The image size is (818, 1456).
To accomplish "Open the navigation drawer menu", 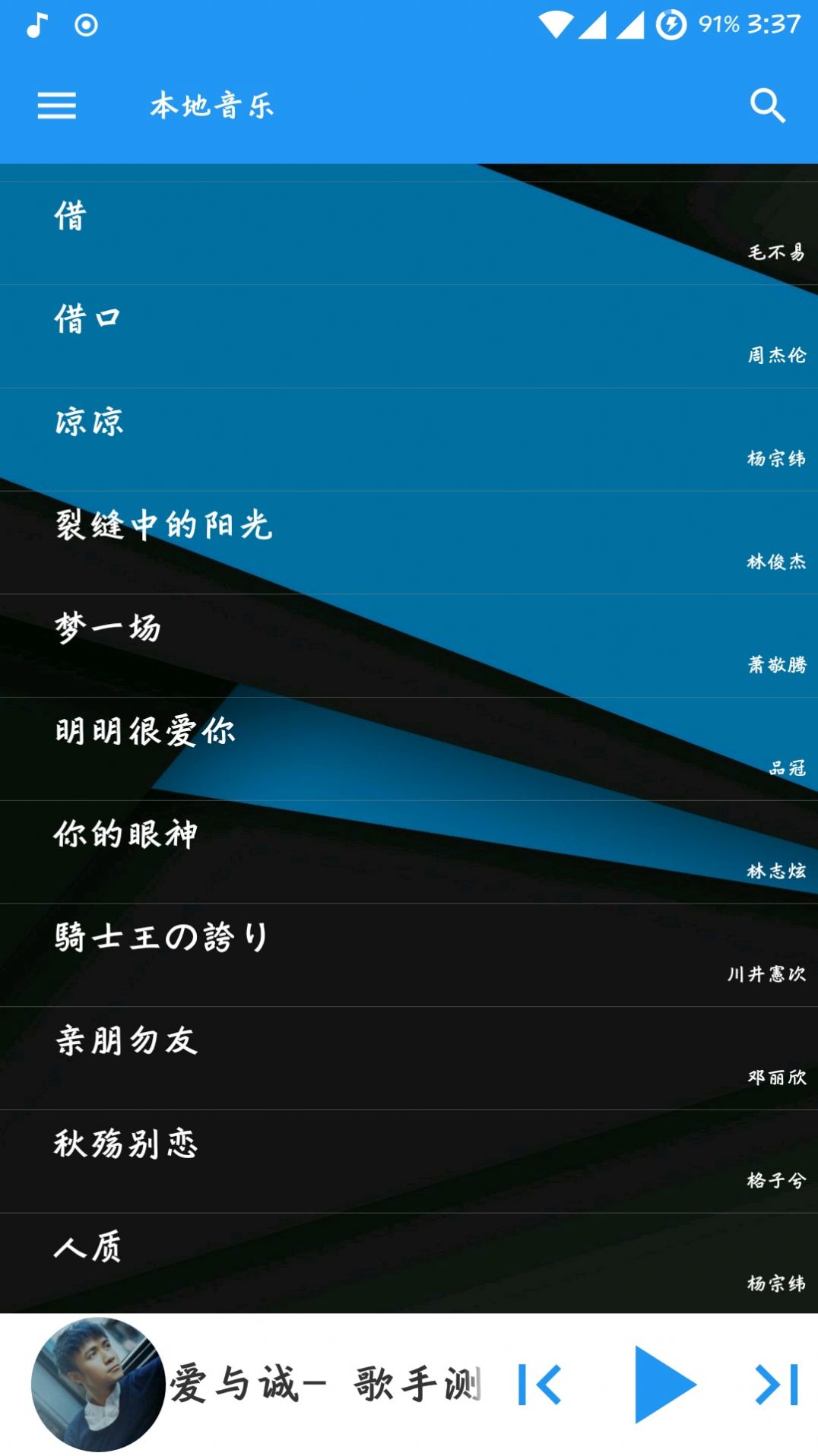I will pyautogui.click(x=57, y=106).
